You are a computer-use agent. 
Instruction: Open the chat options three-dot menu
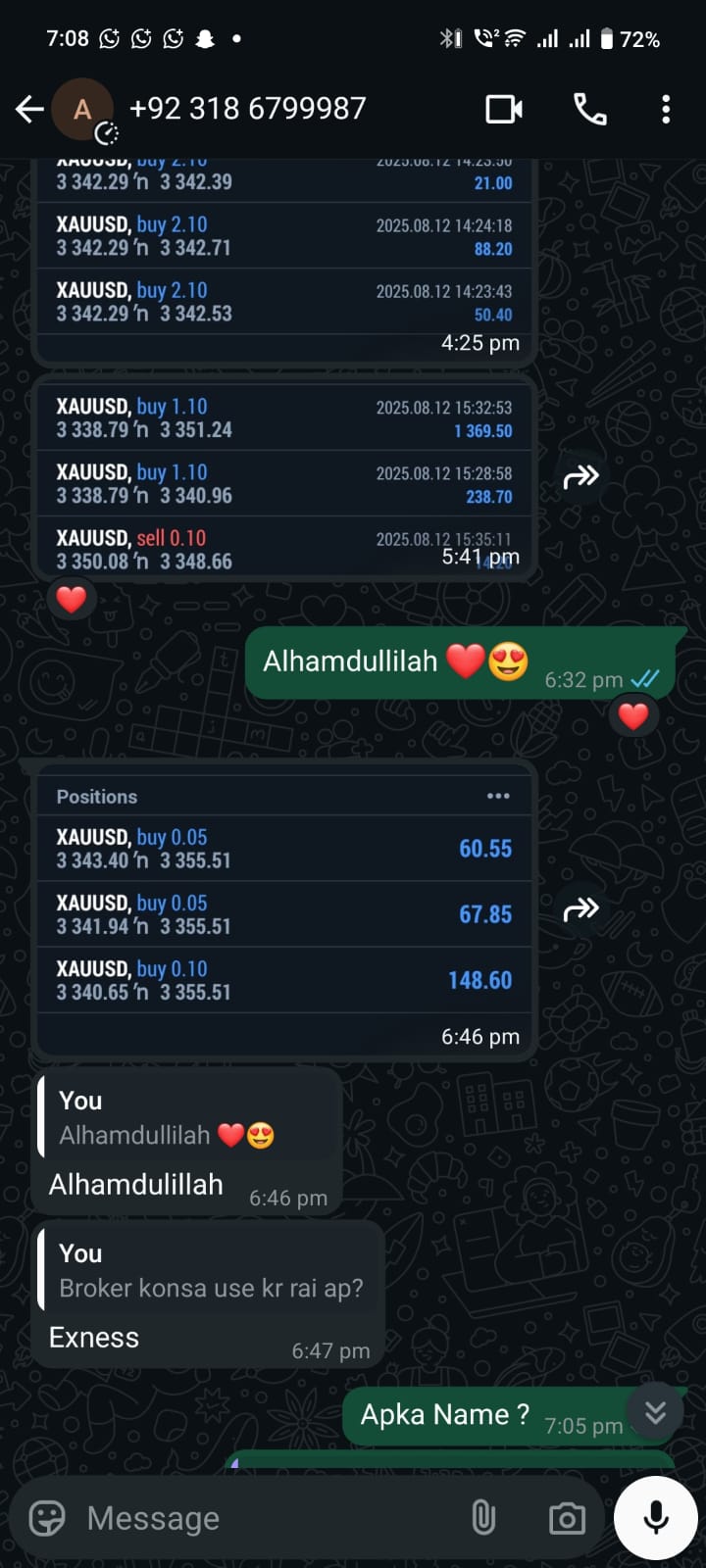(x=666, y=109)
